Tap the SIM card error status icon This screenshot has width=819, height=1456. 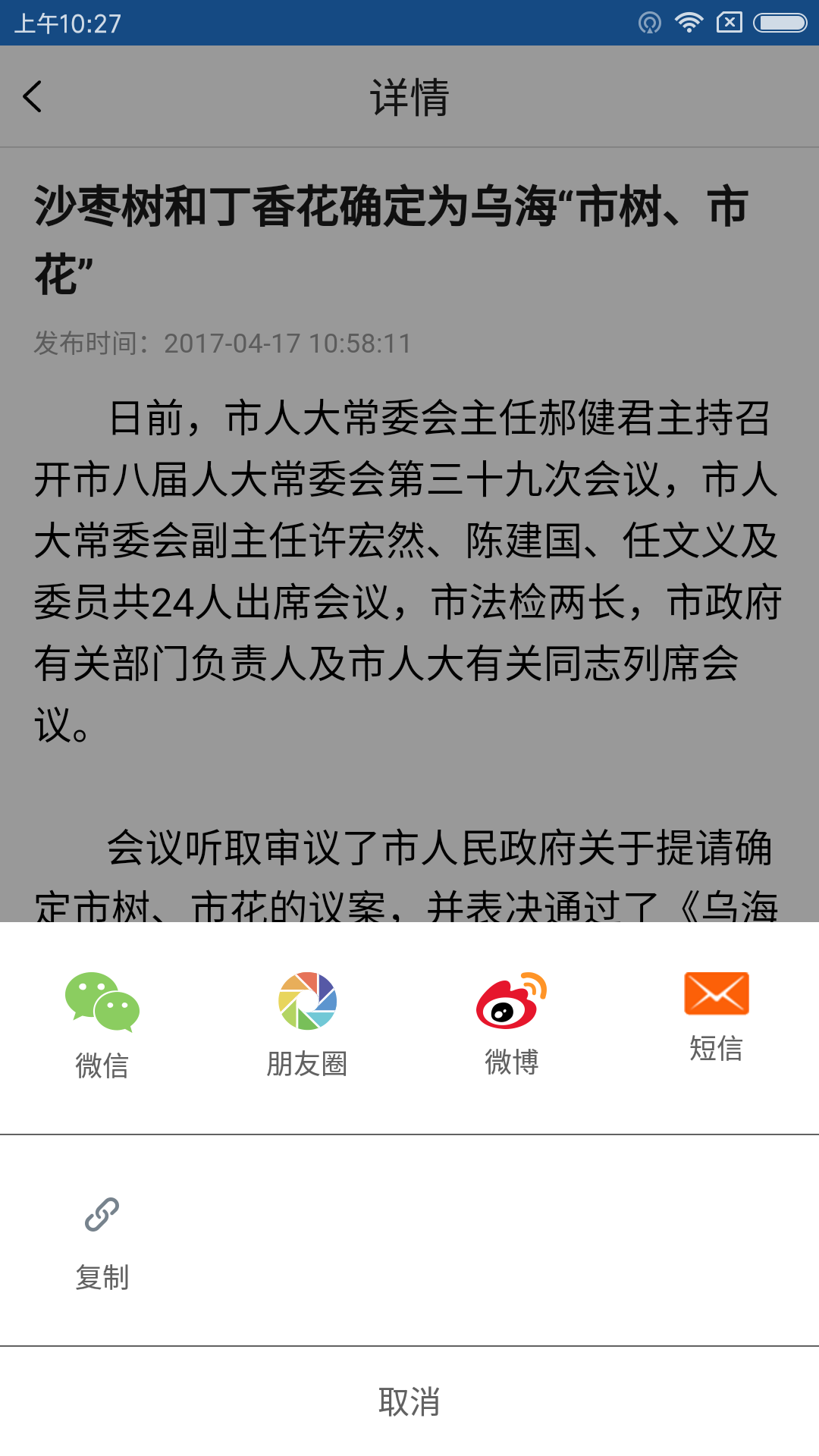pyautogui.click(x=730, y=22)
